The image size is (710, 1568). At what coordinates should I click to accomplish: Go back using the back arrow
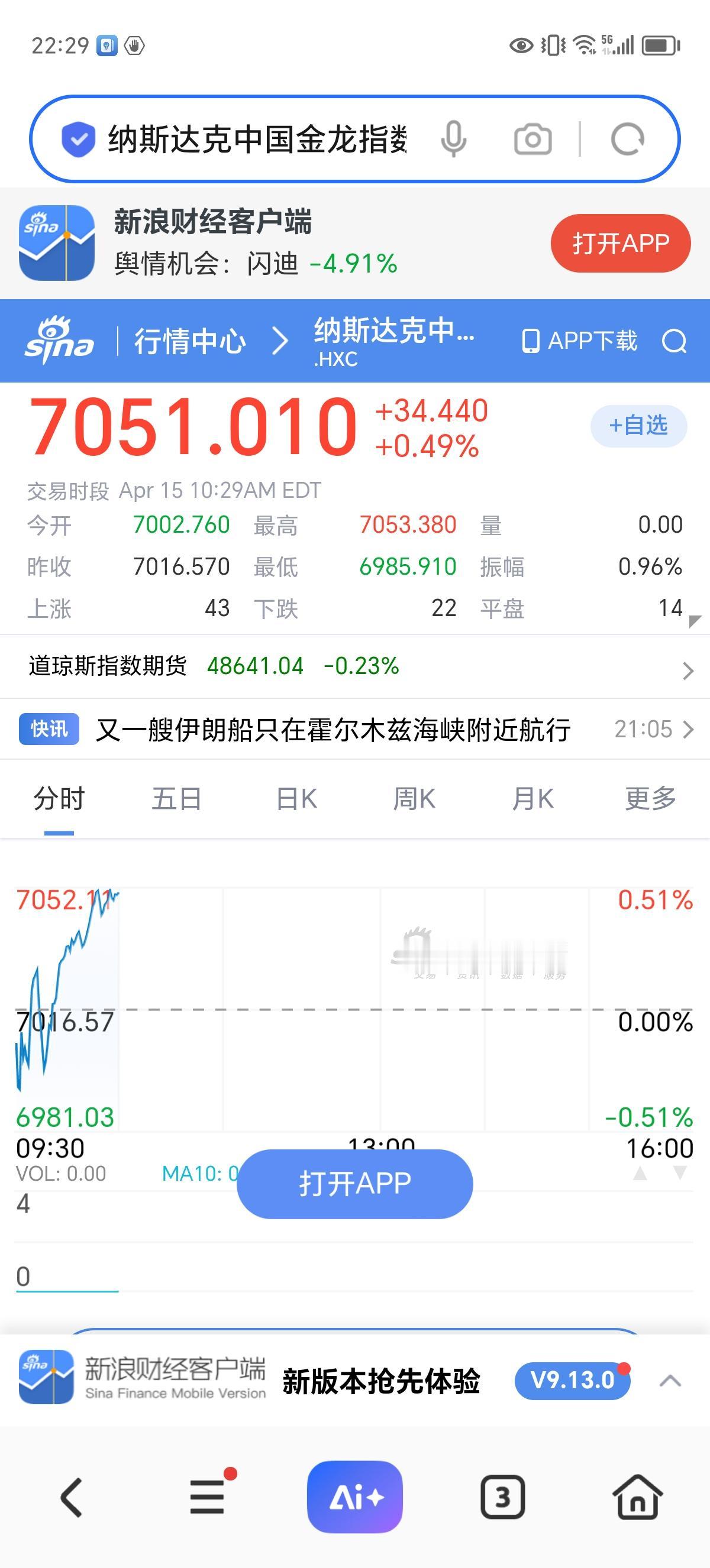pos(71,1498)
